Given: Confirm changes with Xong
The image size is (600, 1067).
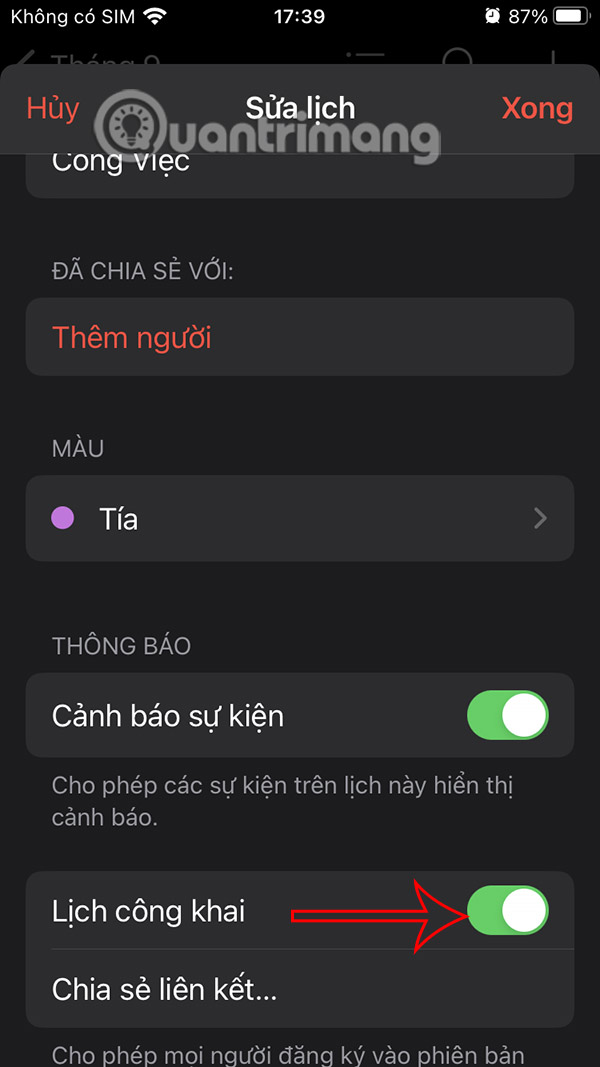Looking at the screenshot, I should [537, 108].
